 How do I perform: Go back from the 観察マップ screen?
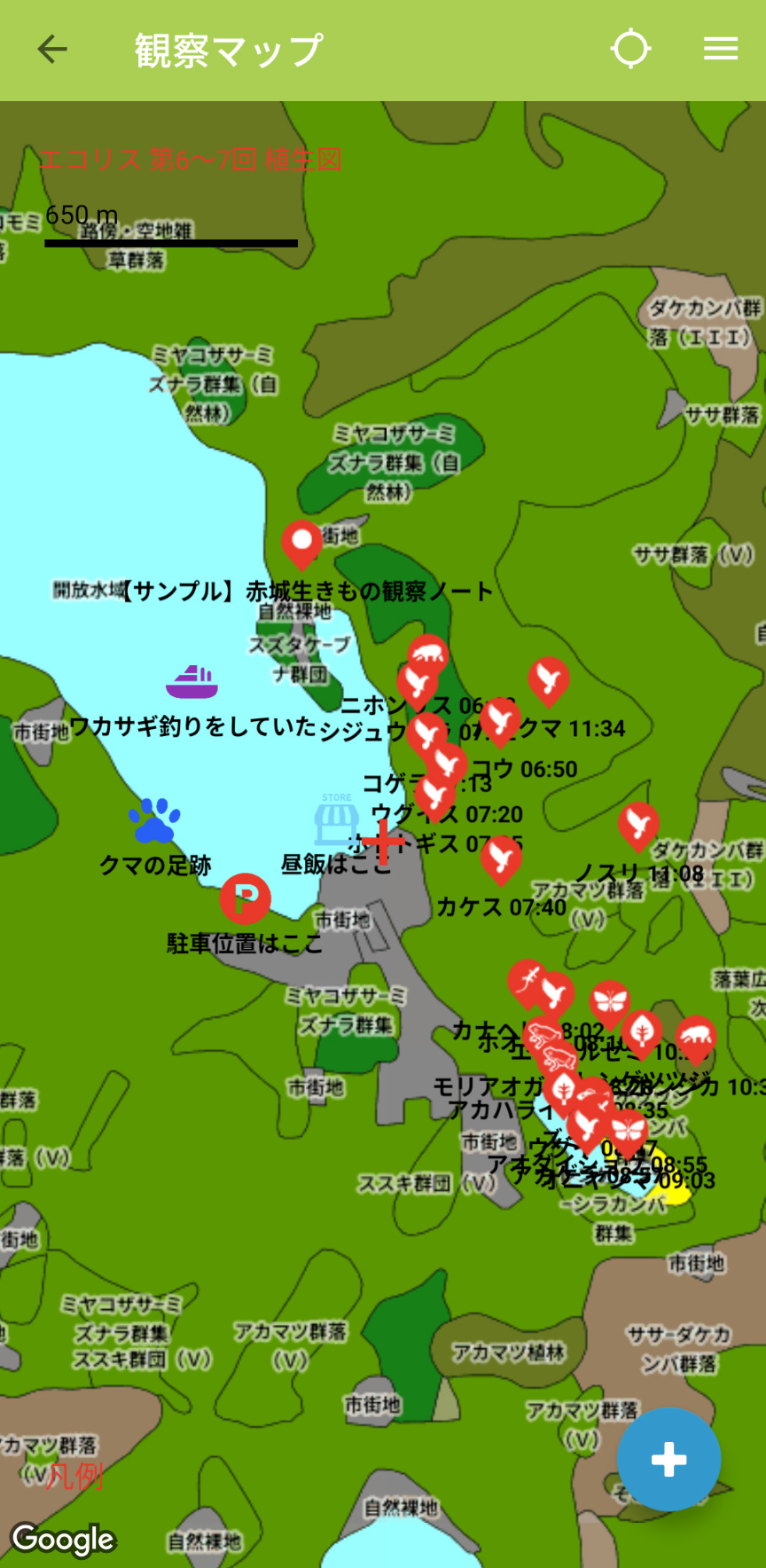[x=52, y=50]
